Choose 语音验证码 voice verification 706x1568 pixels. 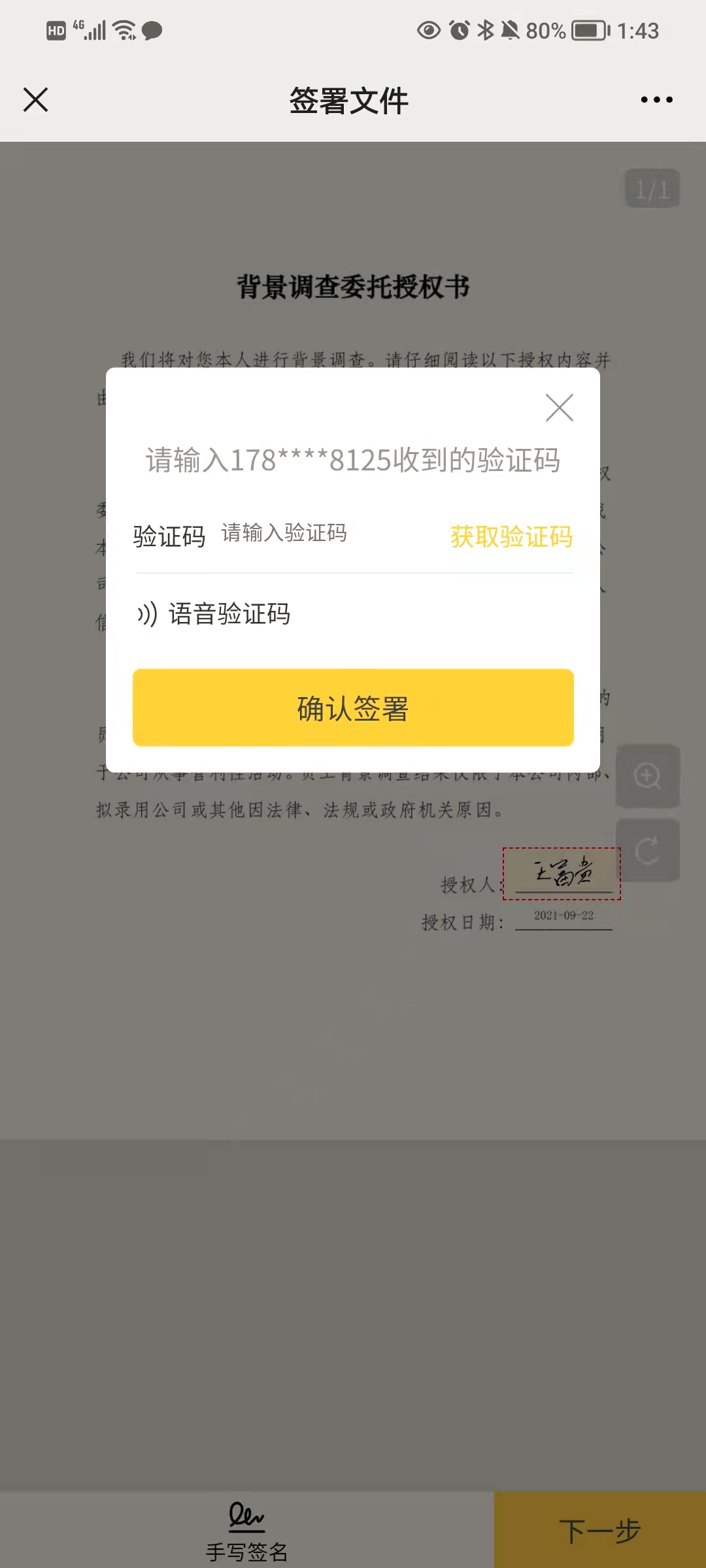point(214,614)
